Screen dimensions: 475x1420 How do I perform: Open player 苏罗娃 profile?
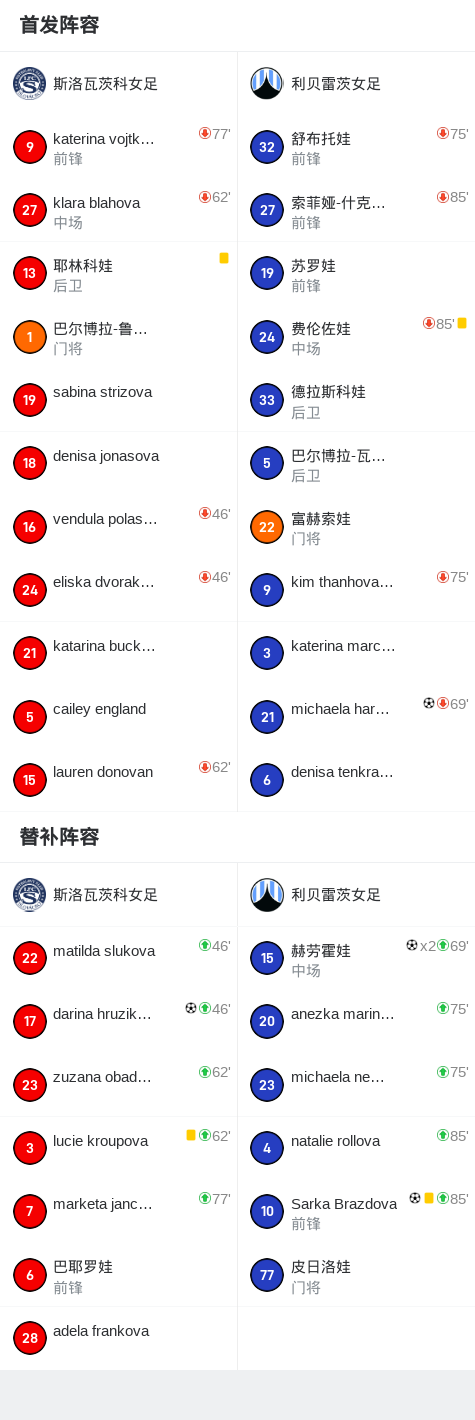tap(356, 273)
